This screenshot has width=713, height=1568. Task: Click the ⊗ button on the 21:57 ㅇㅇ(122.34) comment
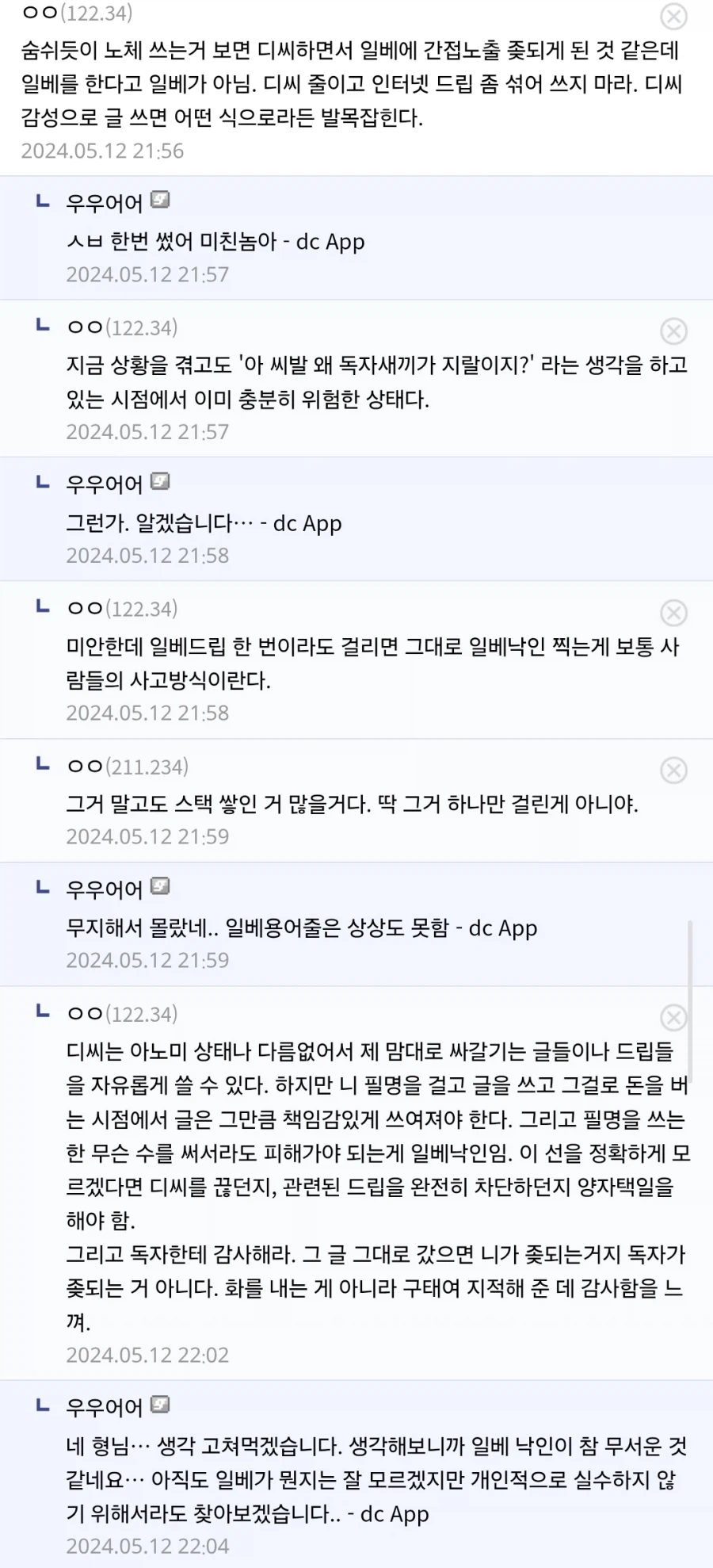pyautogui.click(x=674, y=332)
